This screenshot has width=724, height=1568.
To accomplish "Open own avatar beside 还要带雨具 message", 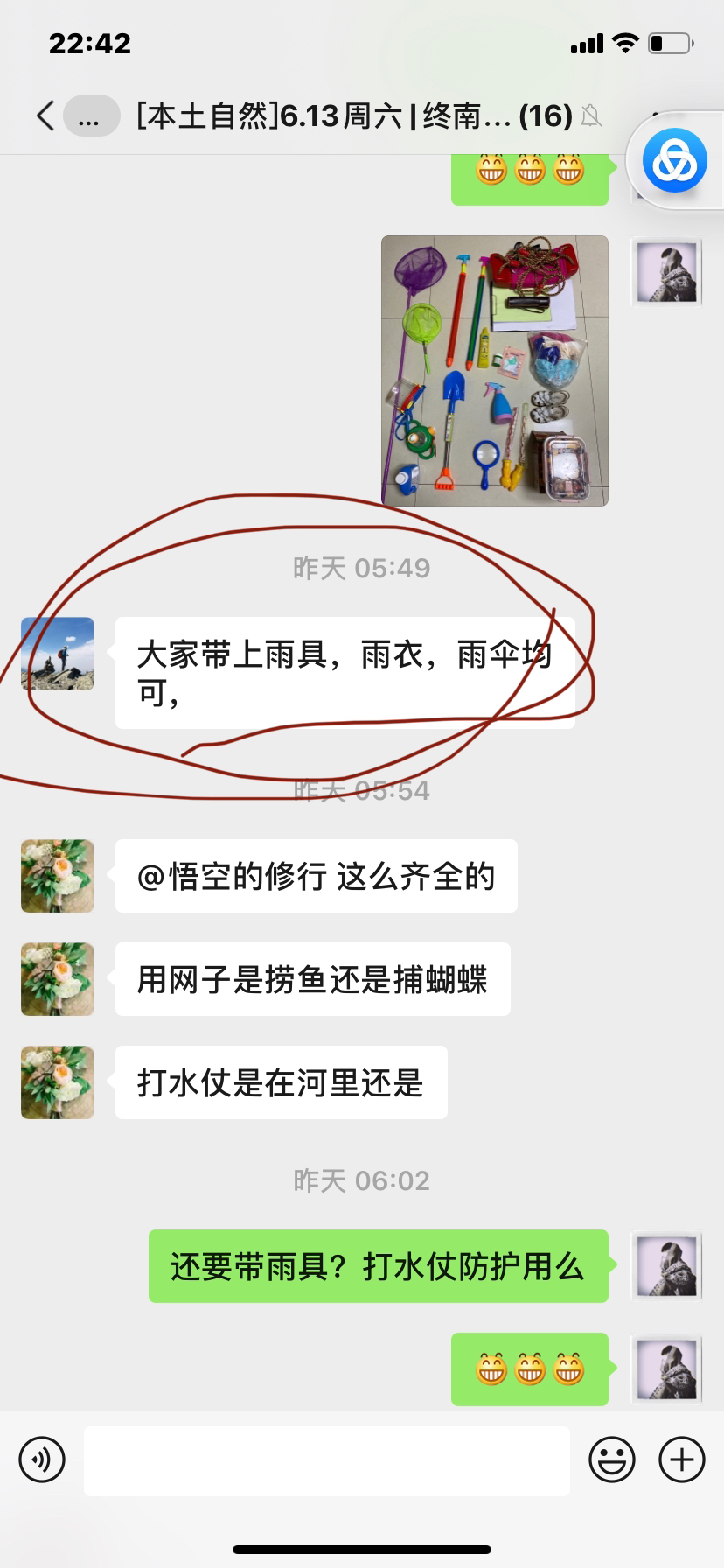I will pos(666,1265).
